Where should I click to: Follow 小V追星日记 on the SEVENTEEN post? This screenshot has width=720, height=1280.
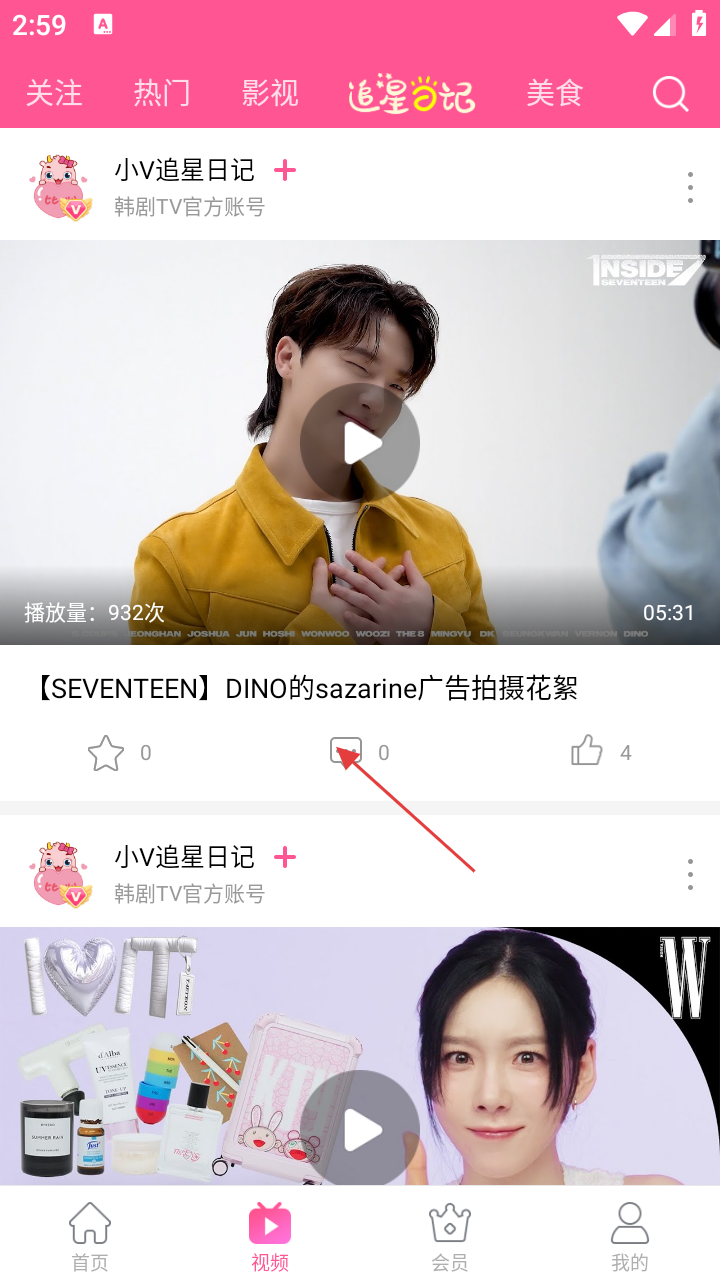[x=285, y=170]
